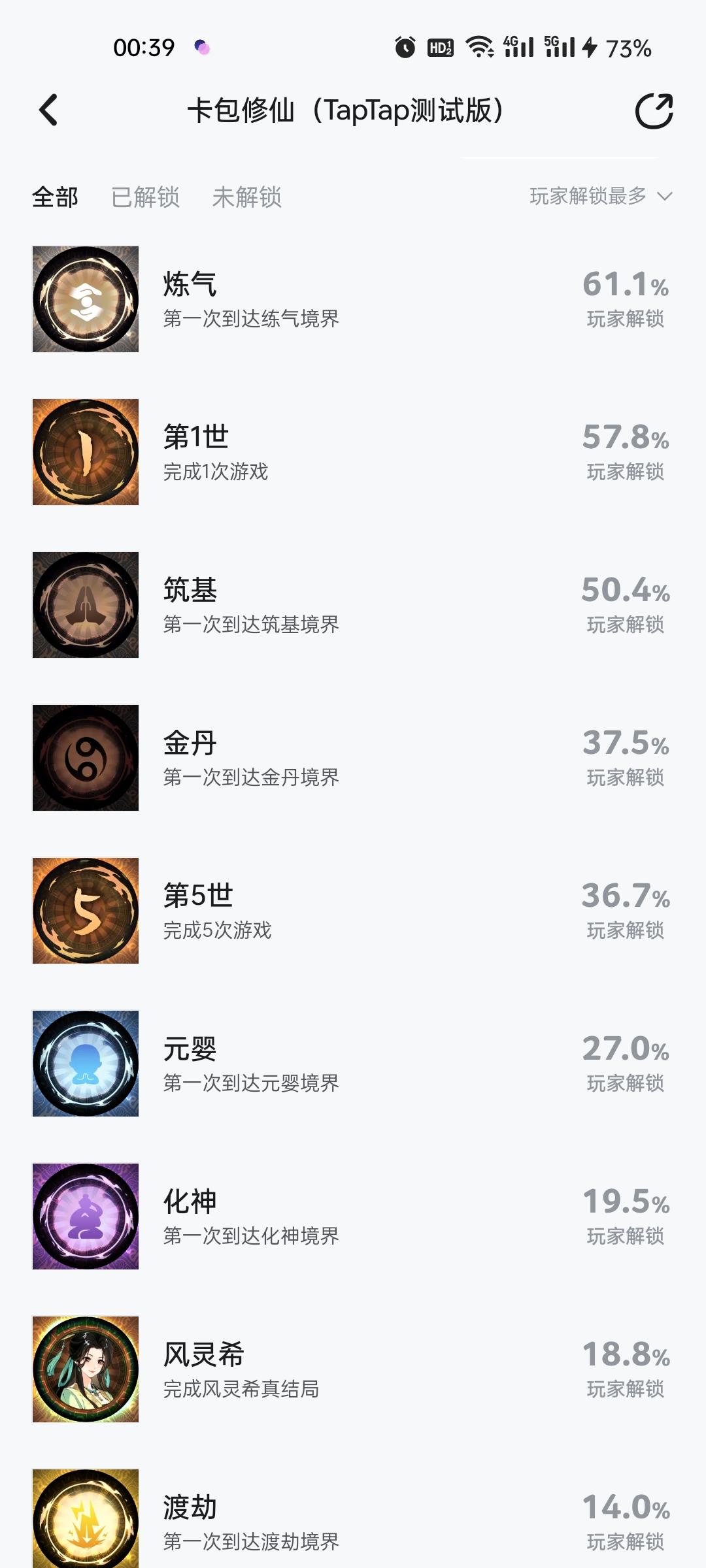
Task: Select the 风灵希 achievement row
Action: pos(353,1369)
